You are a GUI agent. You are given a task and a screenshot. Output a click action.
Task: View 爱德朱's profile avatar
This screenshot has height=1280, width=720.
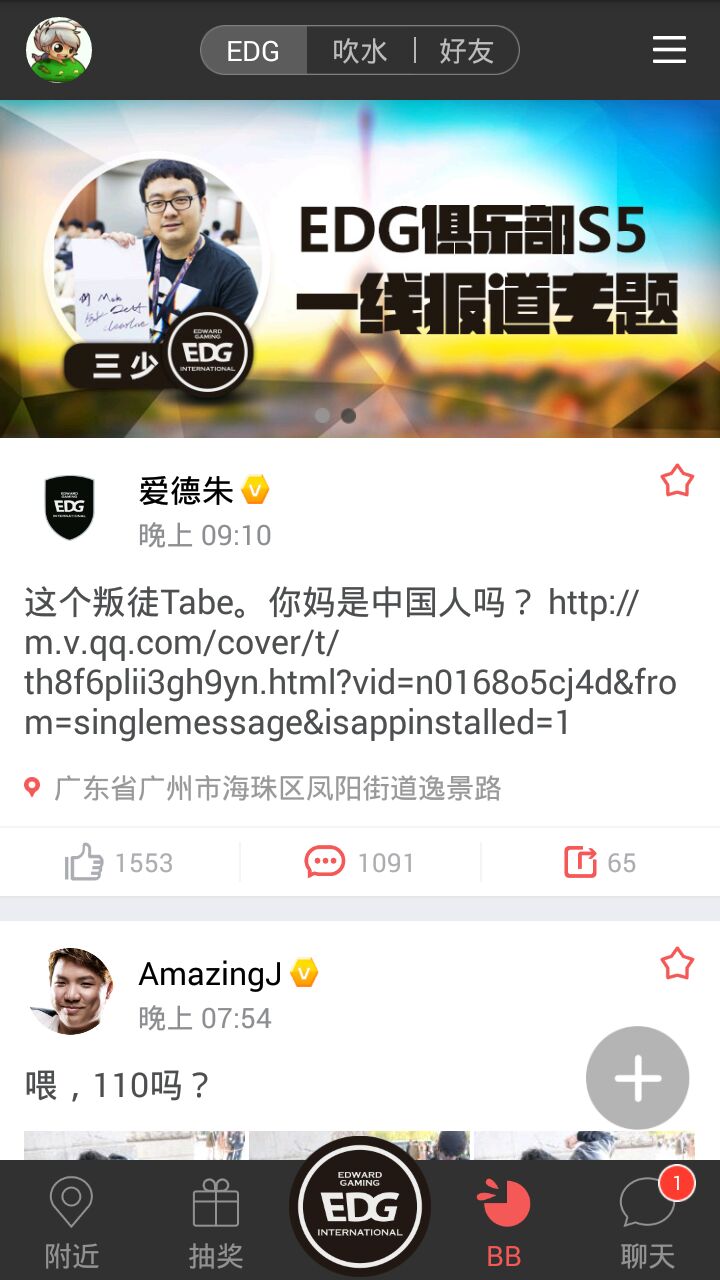[70, 508]
